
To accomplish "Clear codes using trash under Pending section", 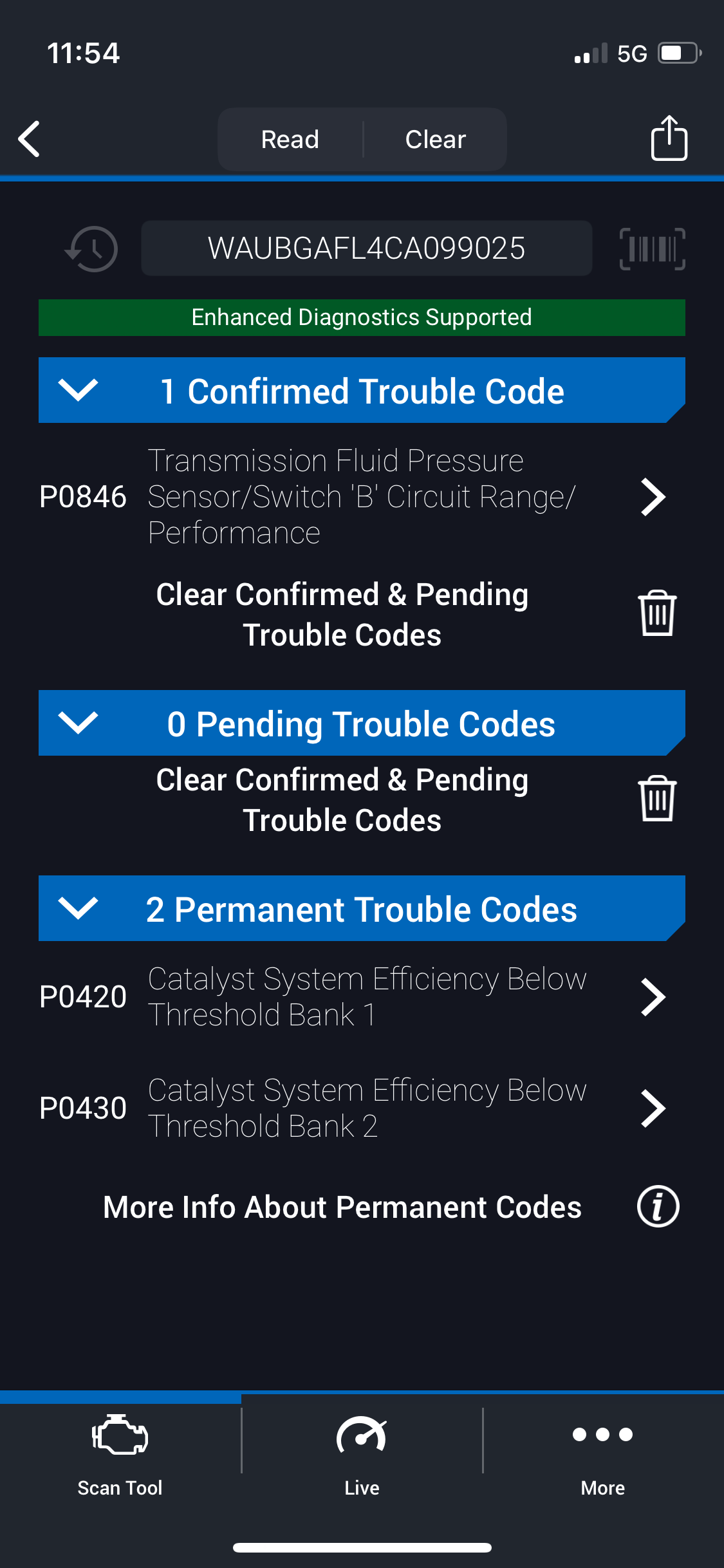I will 657,799.
